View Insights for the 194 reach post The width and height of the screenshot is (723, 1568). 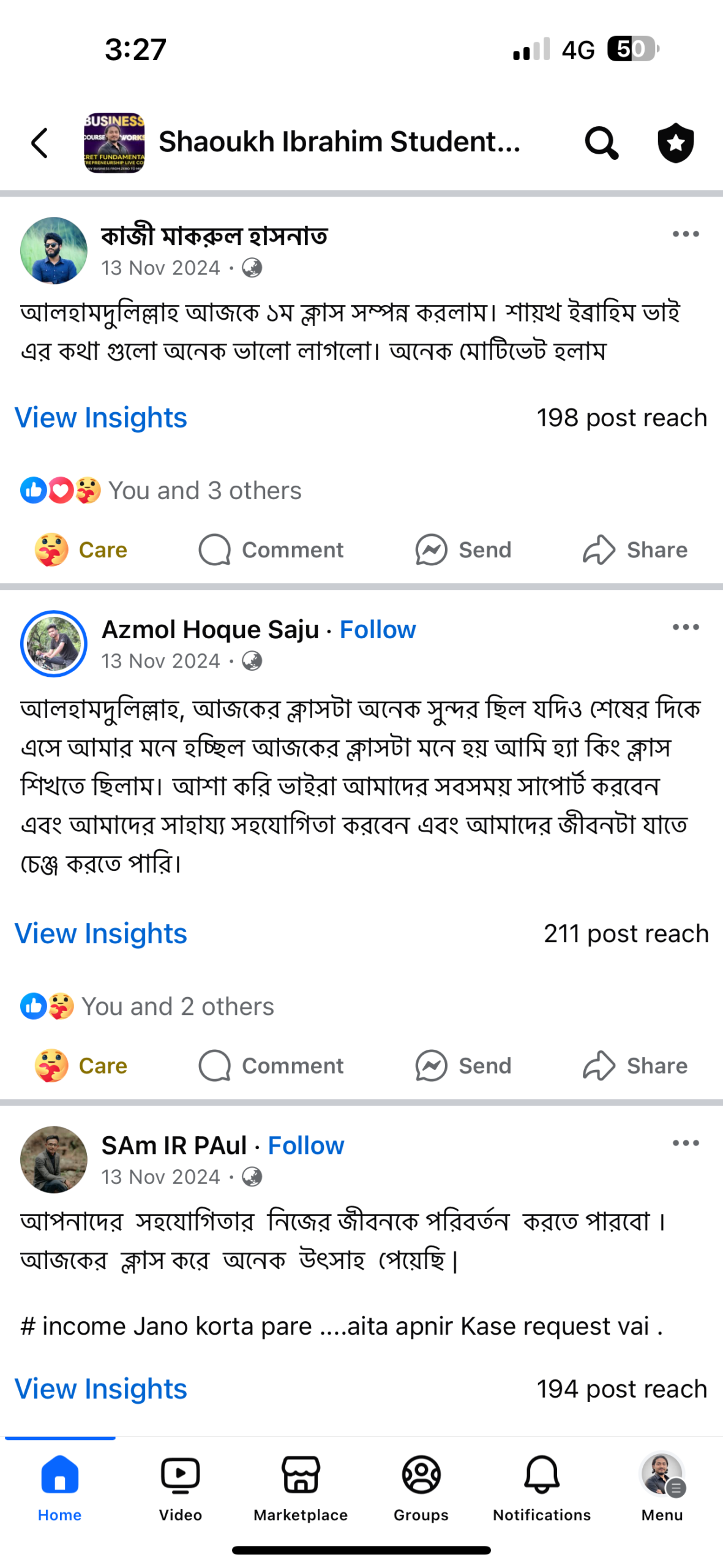pos(101,1389)
